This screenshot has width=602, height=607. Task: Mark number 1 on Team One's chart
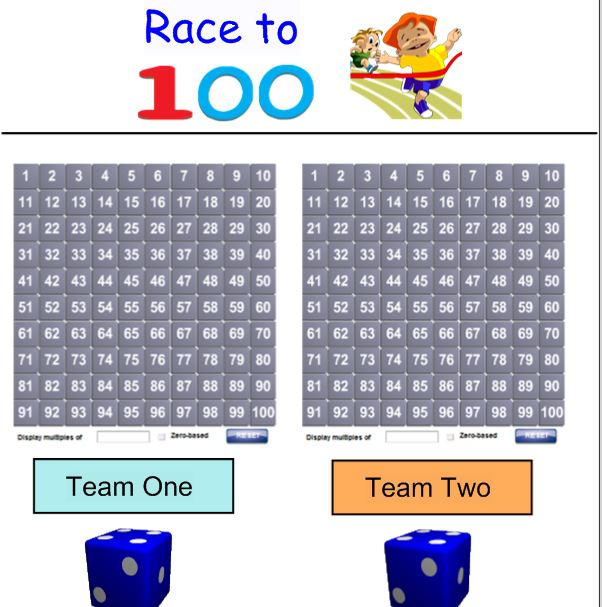tap(26, 176)
